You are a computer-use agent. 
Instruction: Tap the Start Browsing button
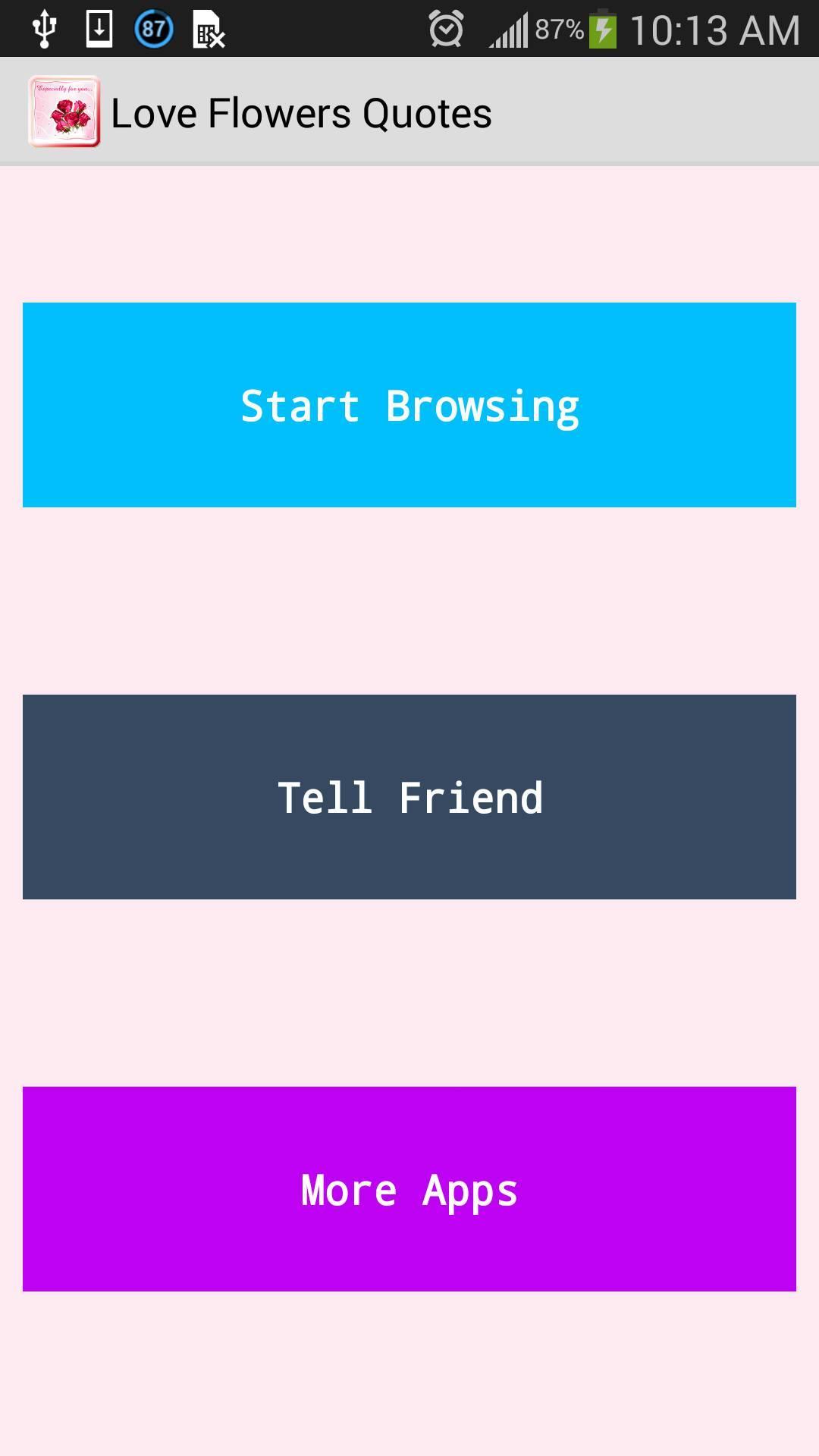coord(409,405)
